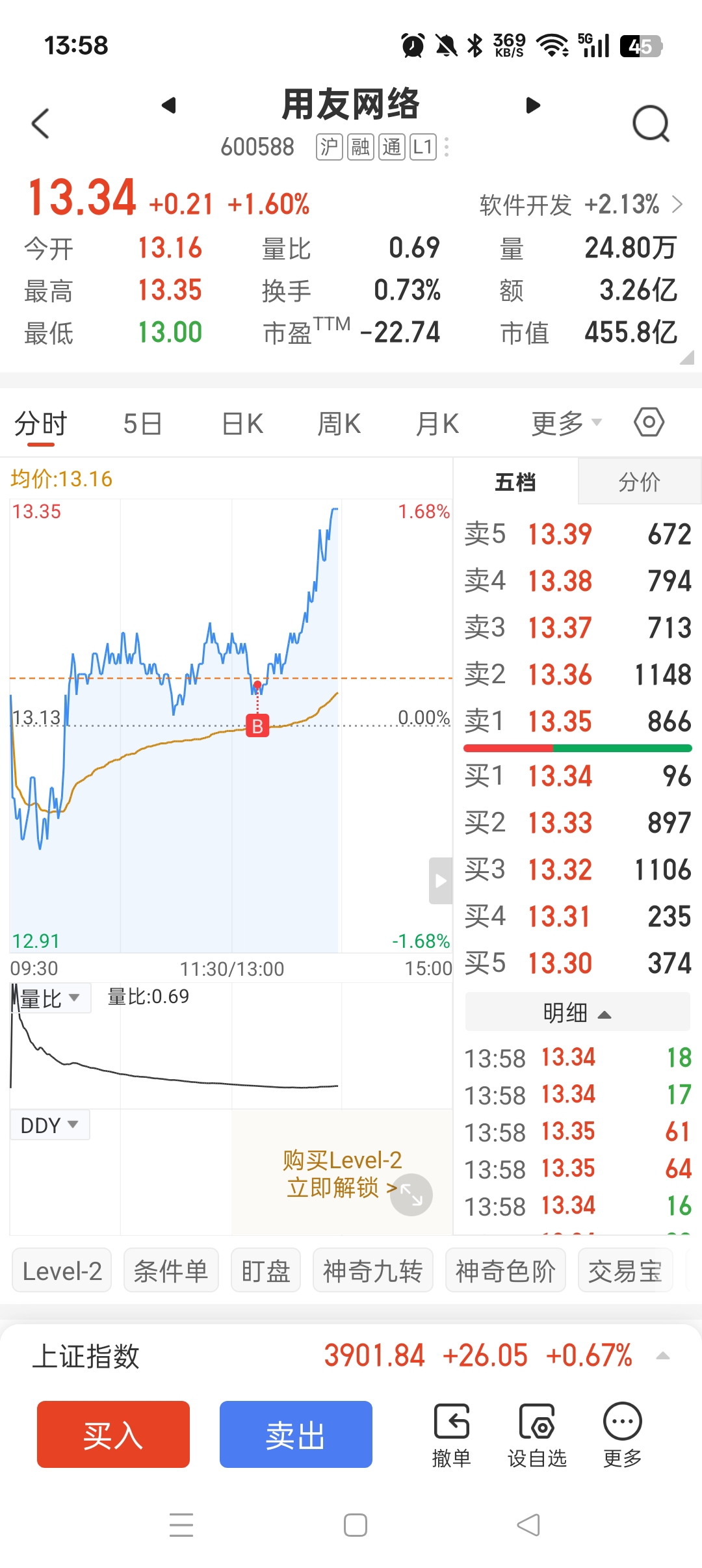
Task: Switch to the previous stock arrow
Action: tap(169, 105)
